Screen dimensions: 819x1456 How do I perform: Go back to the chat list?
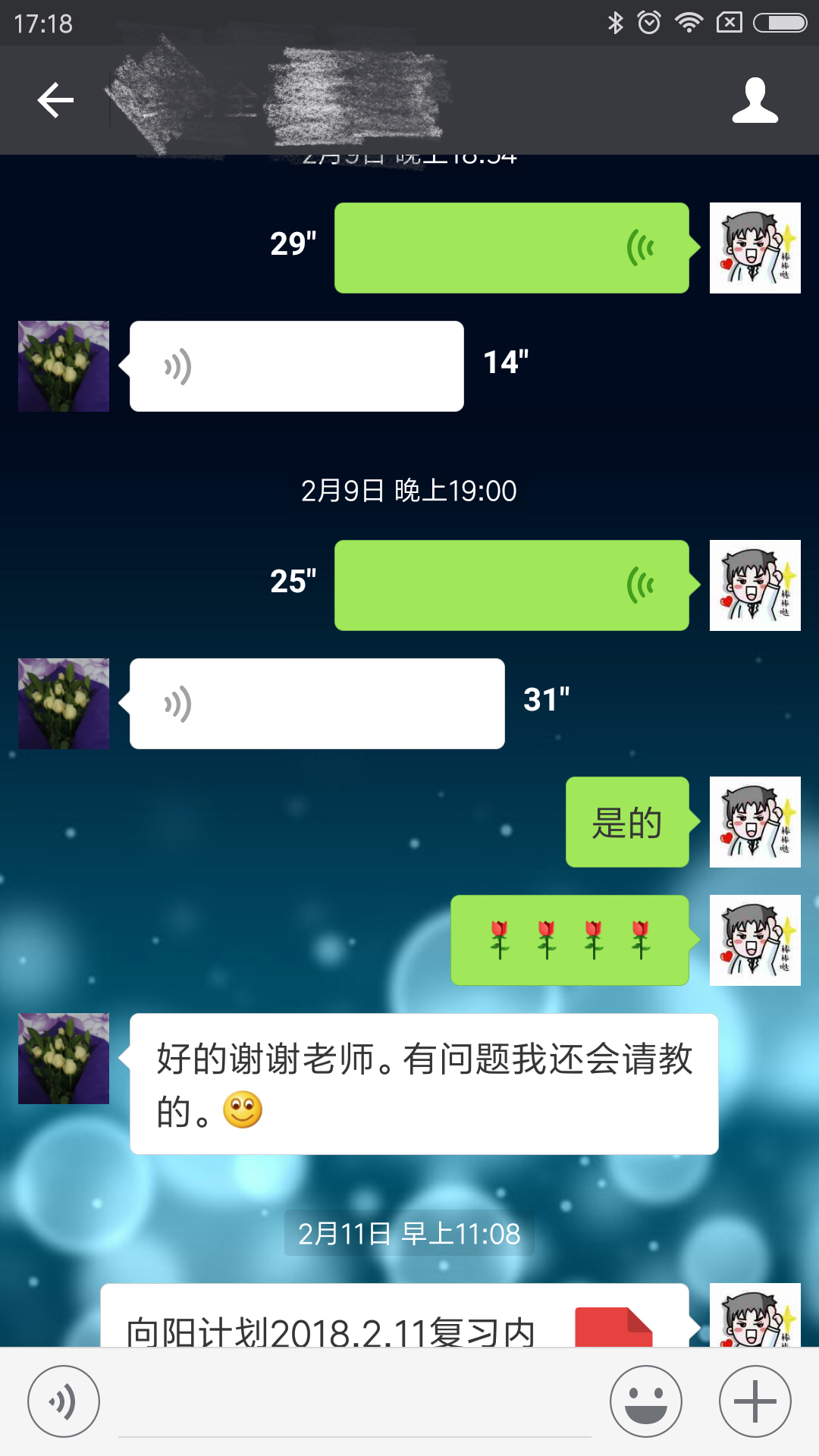pos(55,100)
